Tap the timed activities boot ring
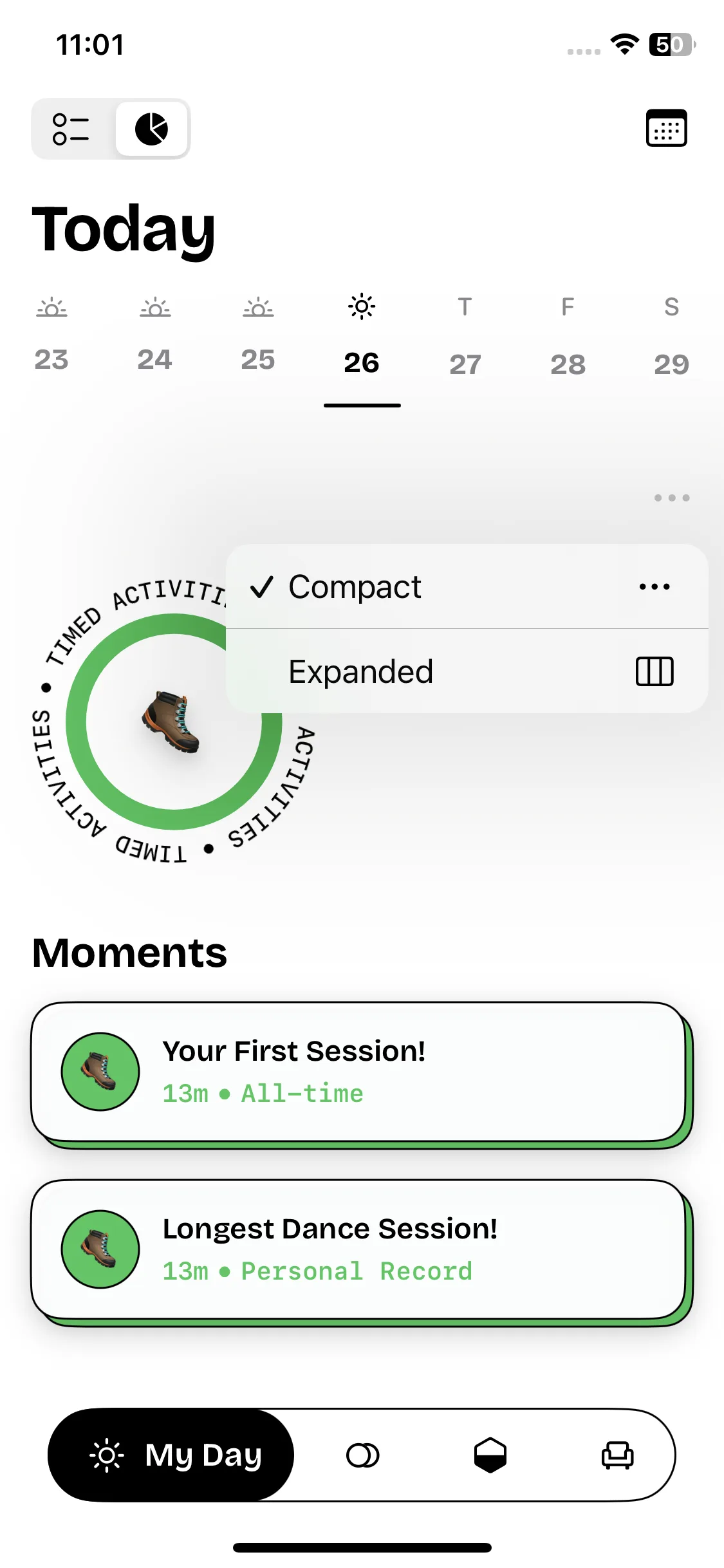The height and width of the screenshot is (1568, 724). [174, 722]
